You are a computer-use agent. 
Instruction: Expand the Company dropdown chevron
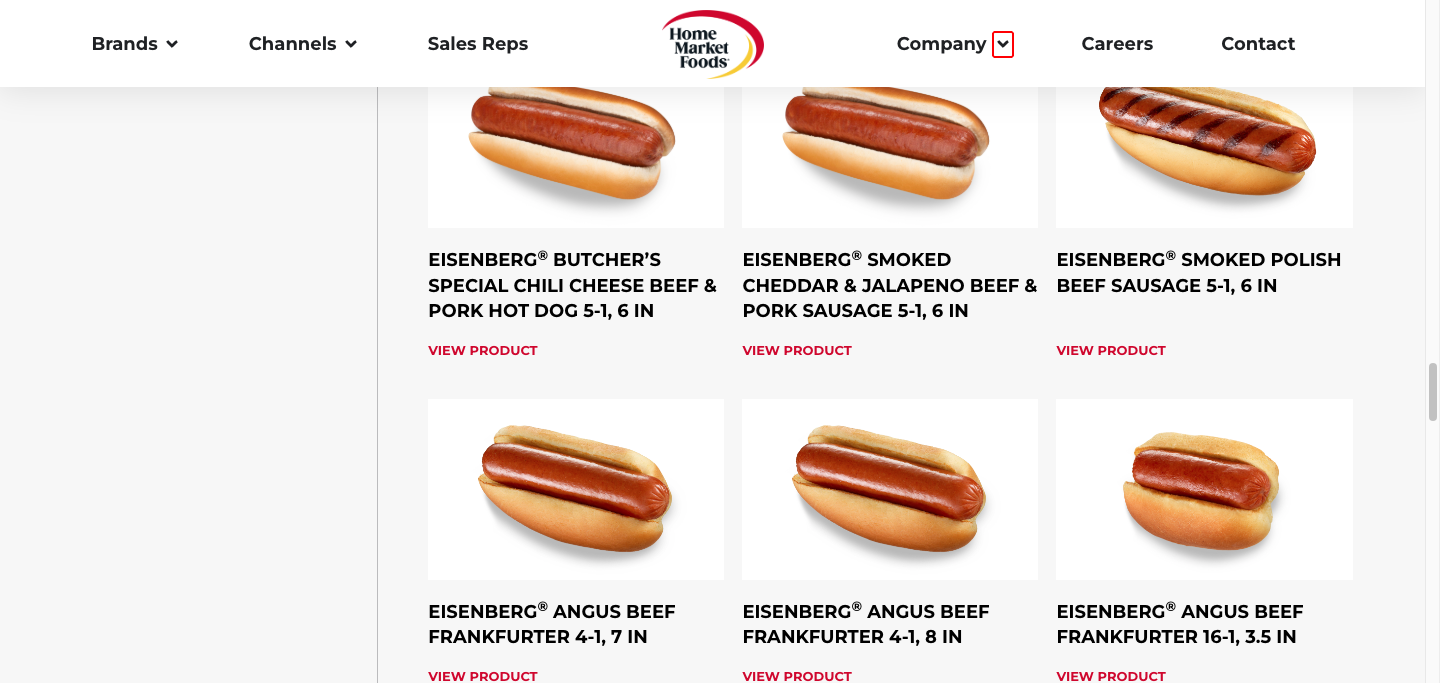1003,44
